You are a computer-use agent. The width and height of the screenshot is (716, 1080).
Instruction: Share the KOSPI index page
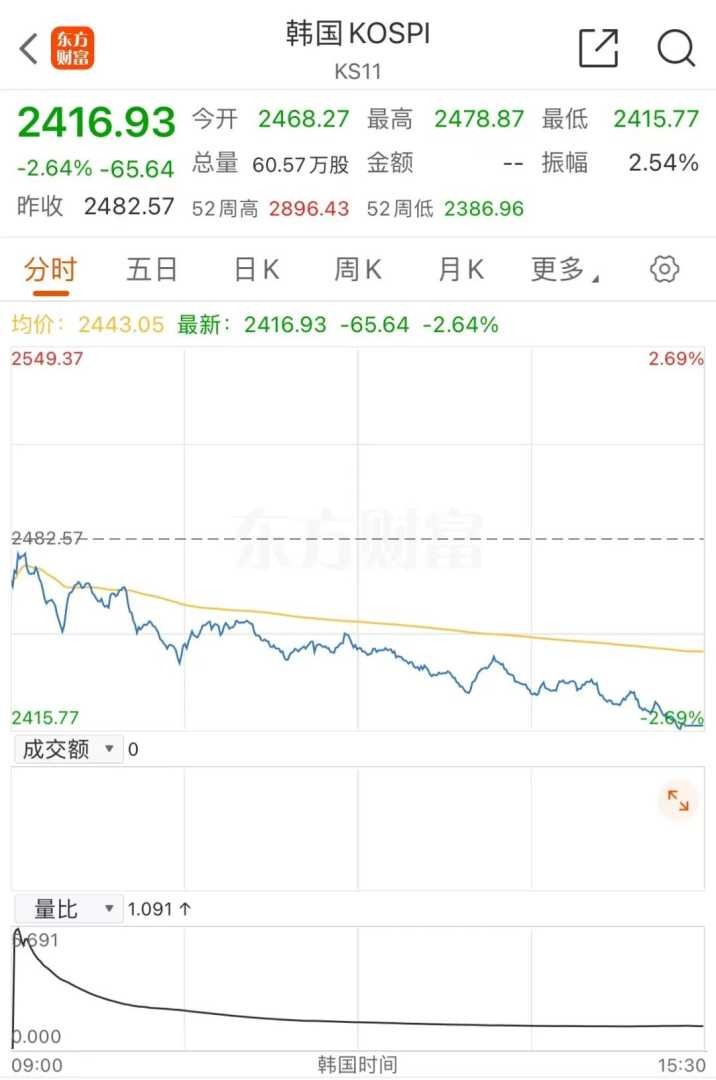(598, 48)
